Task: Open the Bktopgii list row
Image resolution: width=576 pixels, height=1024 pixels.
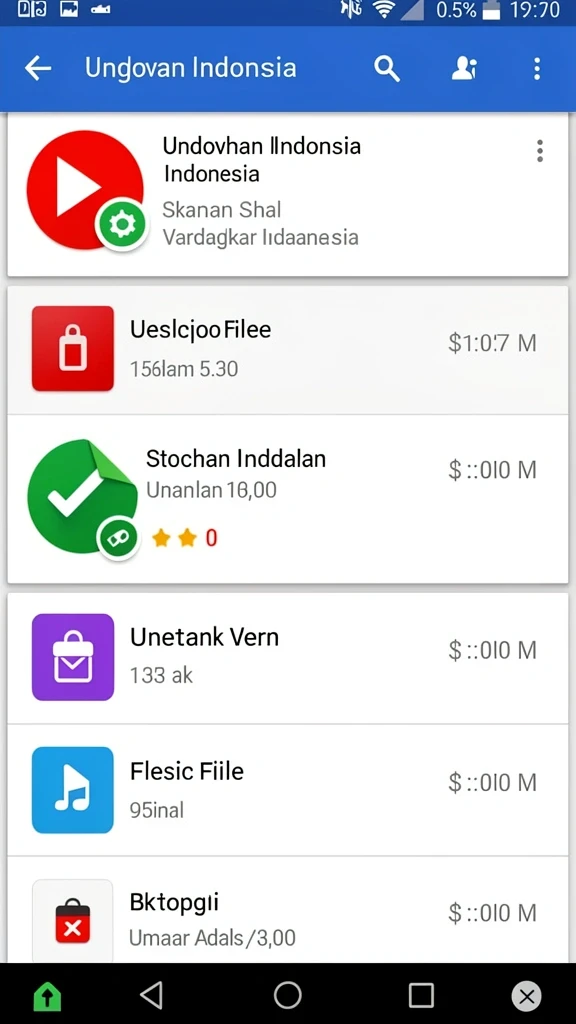Action: point(287,910)
